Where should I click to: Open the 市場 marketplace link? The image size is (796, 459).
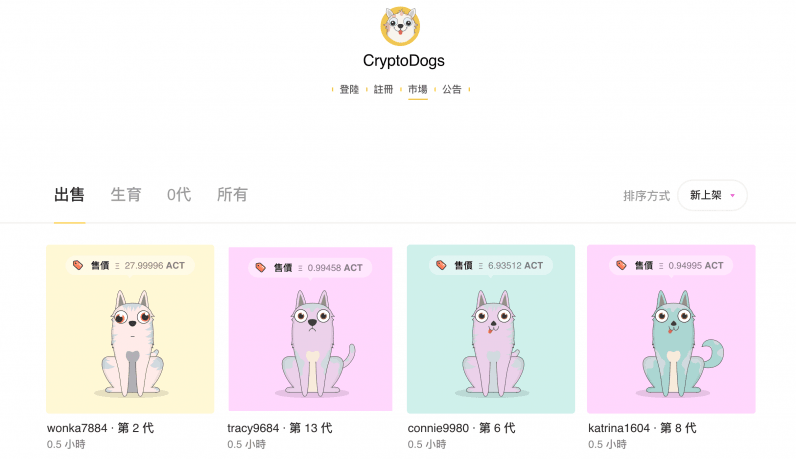[x=418, y=89]
